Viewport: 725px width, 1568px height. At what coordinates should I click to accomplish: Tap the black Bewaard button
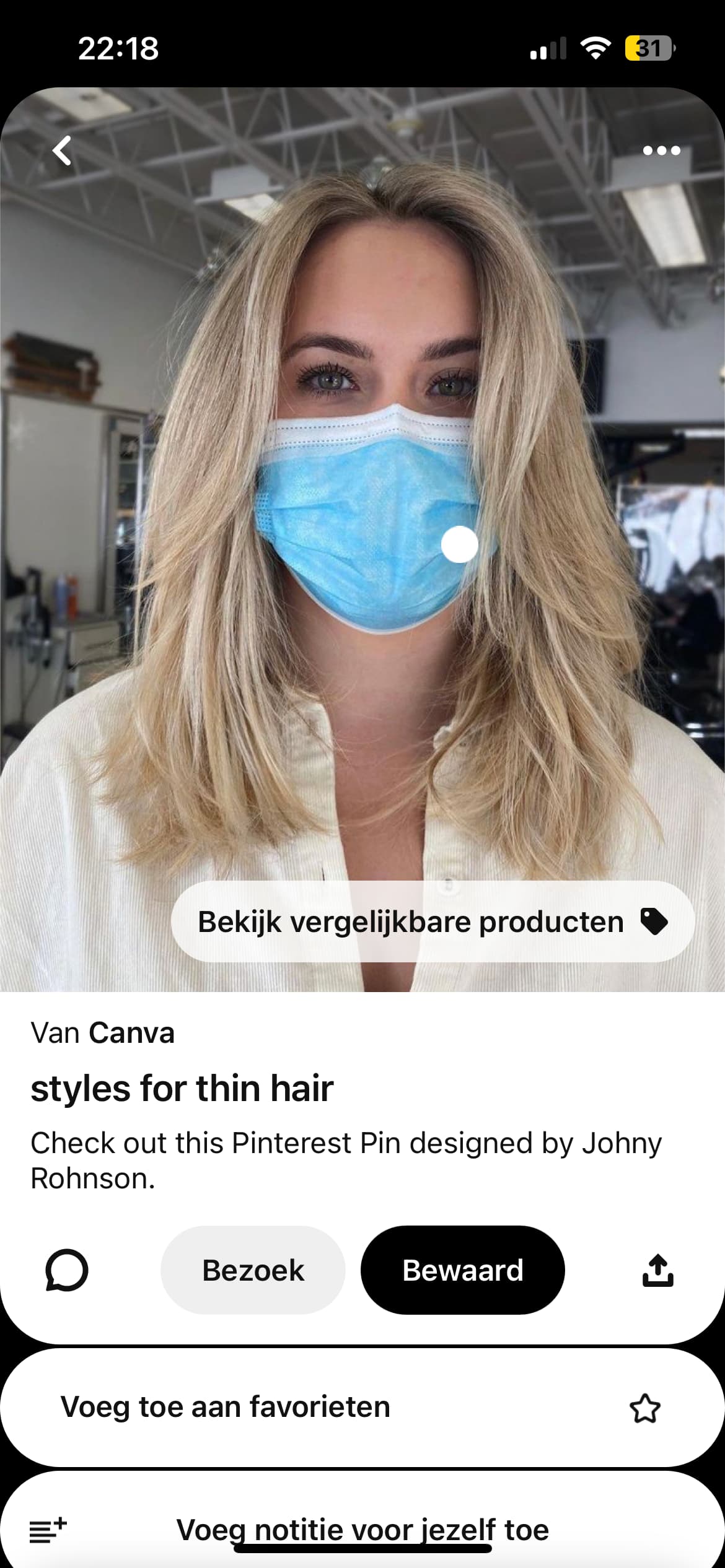point(463,1271)
